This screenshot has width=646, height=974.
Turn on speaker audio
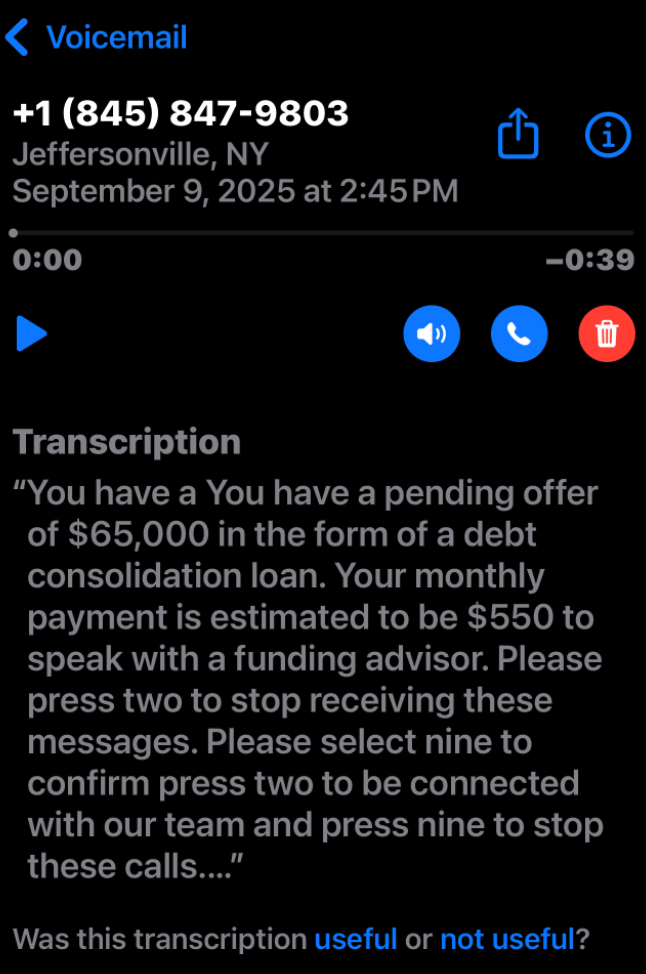click(432, 333)
